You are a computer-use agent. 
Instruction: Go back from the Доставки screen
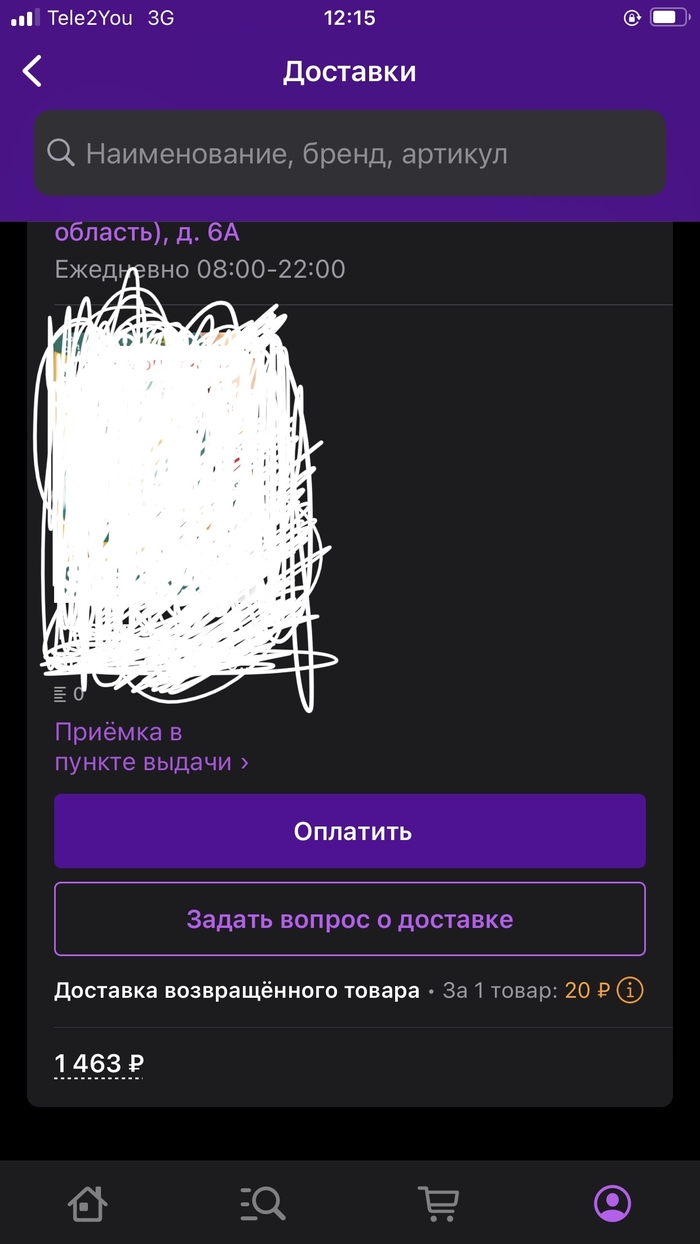(x=33, y=72)
